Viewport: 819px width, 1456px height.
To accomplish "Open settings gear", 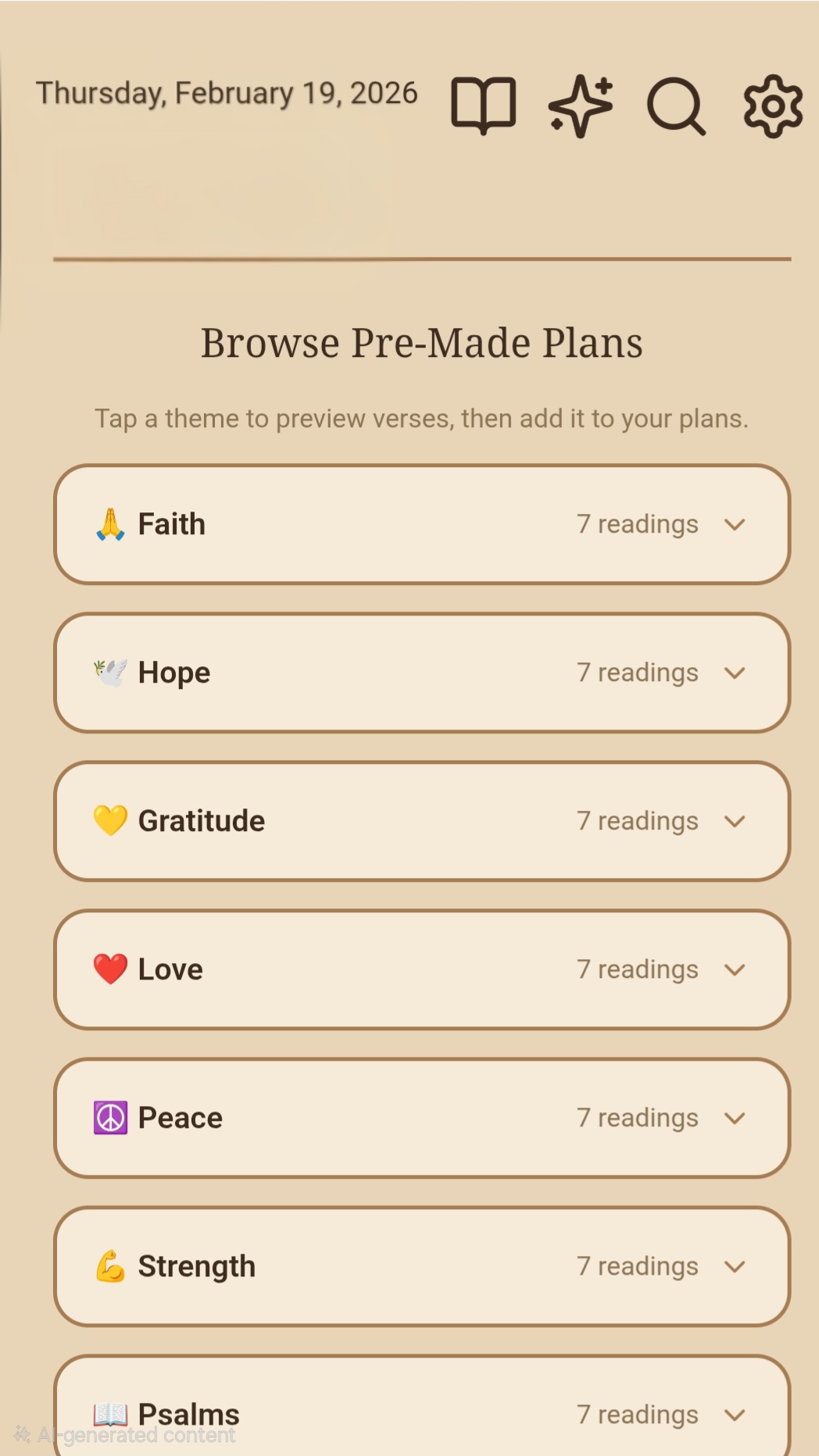I will pos(772,105).
